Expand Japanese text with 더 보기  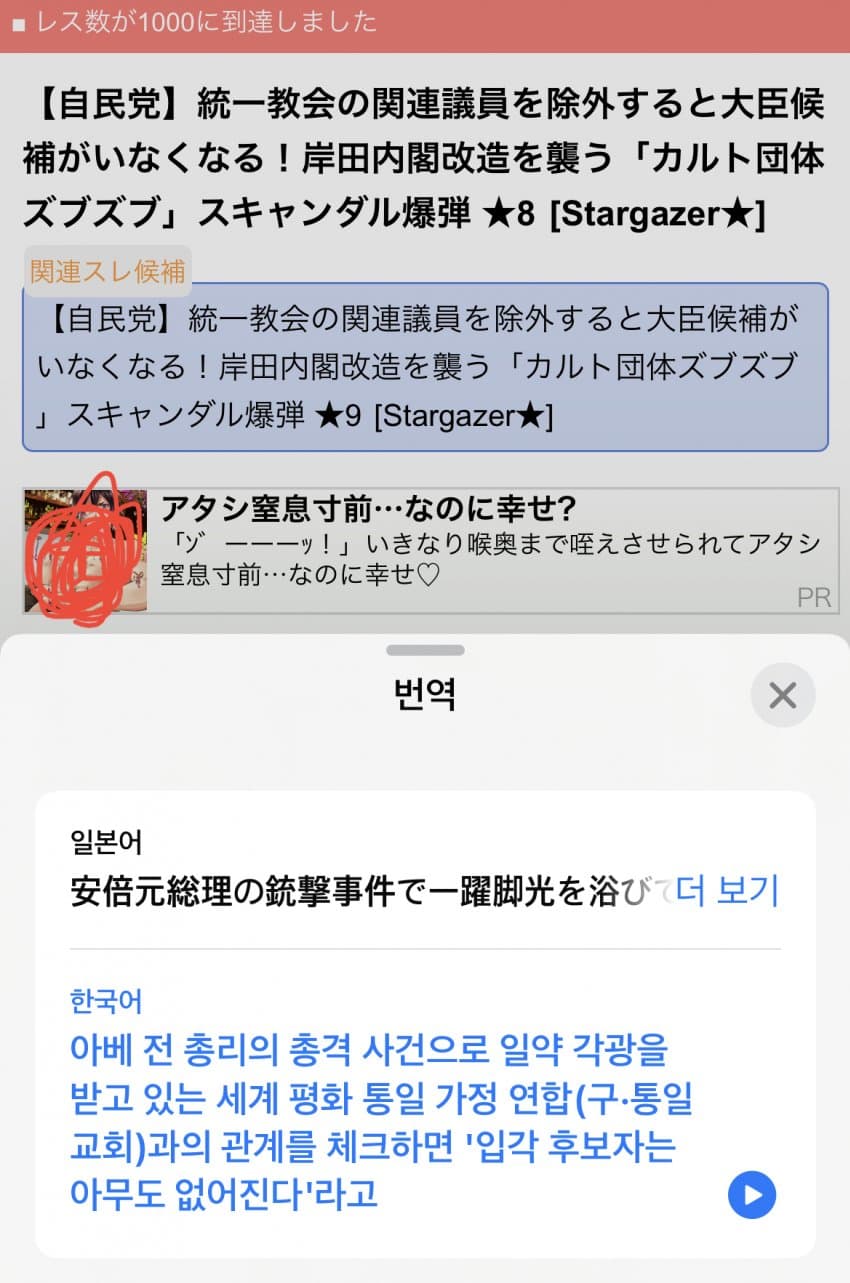tap(729, 890)
